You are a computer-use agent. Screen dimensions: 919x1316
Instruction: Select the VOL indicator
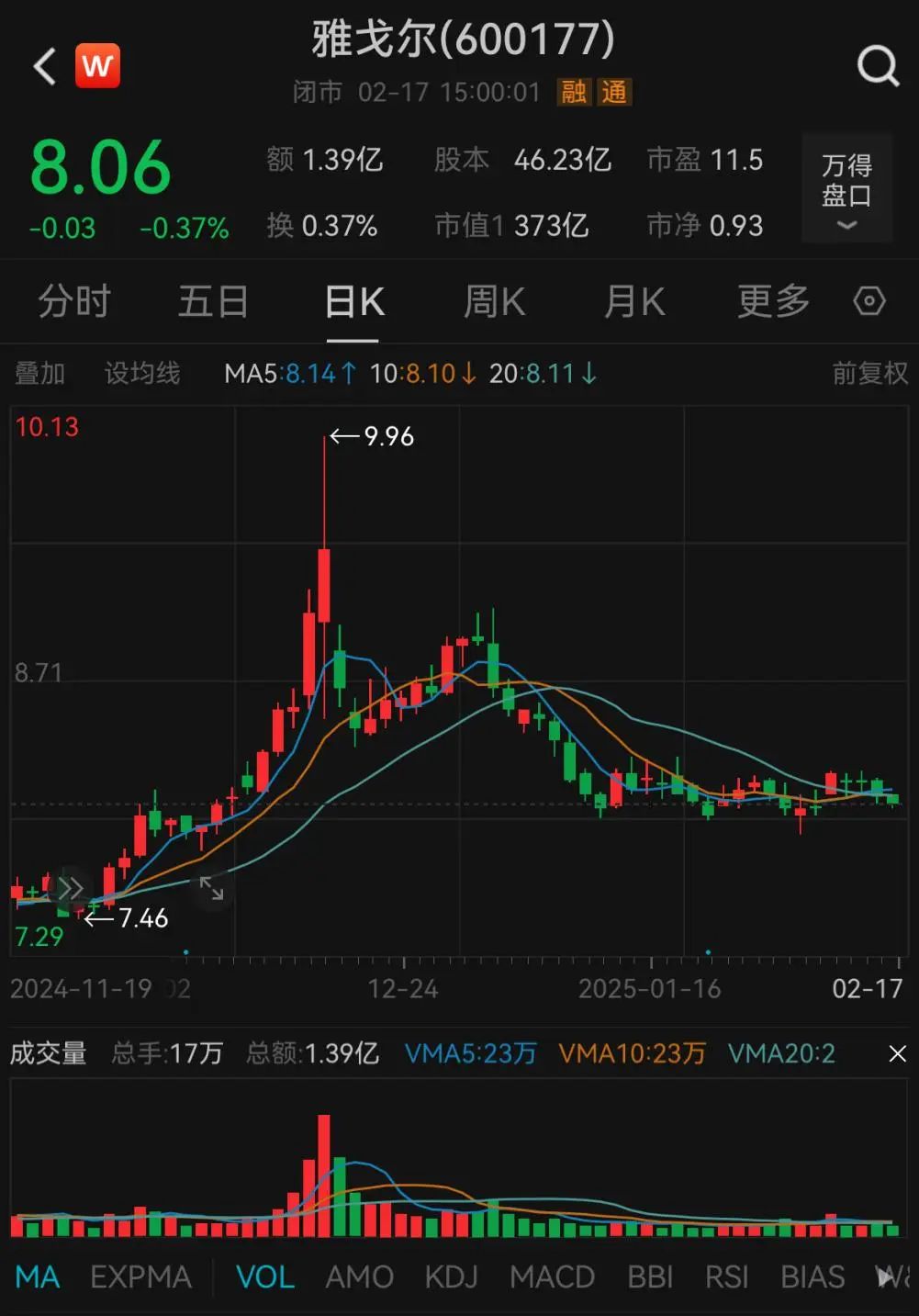pos(265,1277)
